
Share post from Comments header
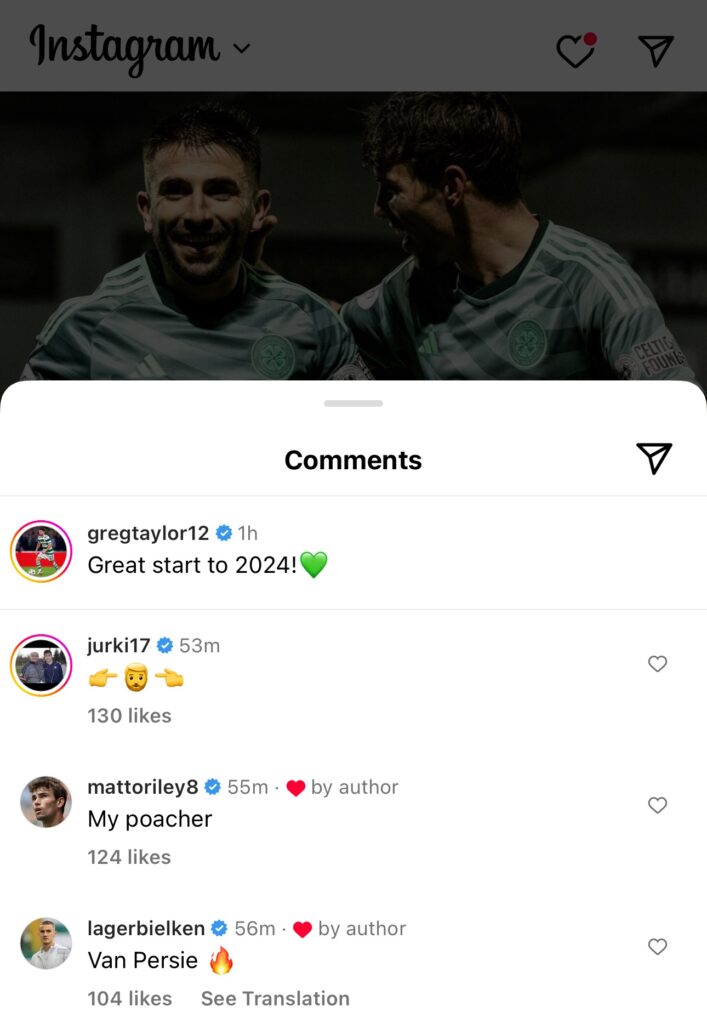click(654, 458)
